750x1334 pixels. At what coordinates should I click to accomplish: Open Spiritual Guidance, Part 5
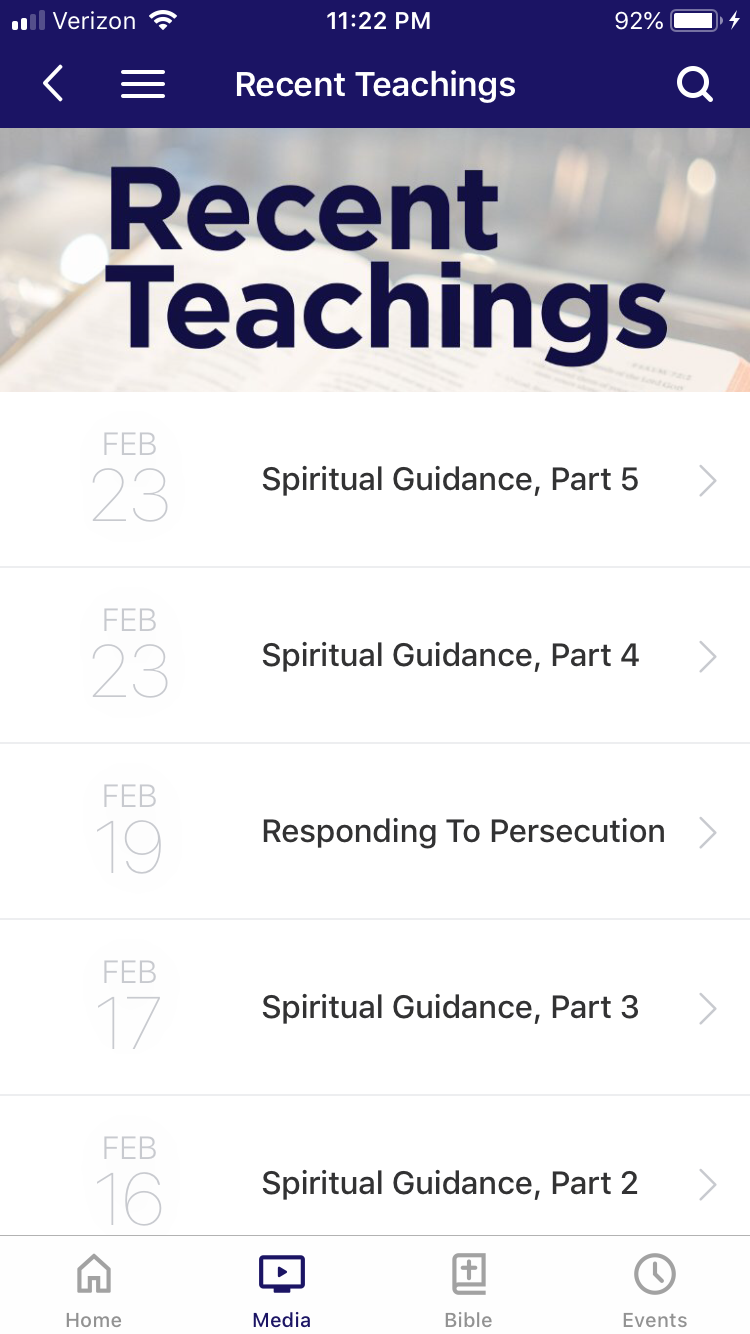(x=449, y=480)
